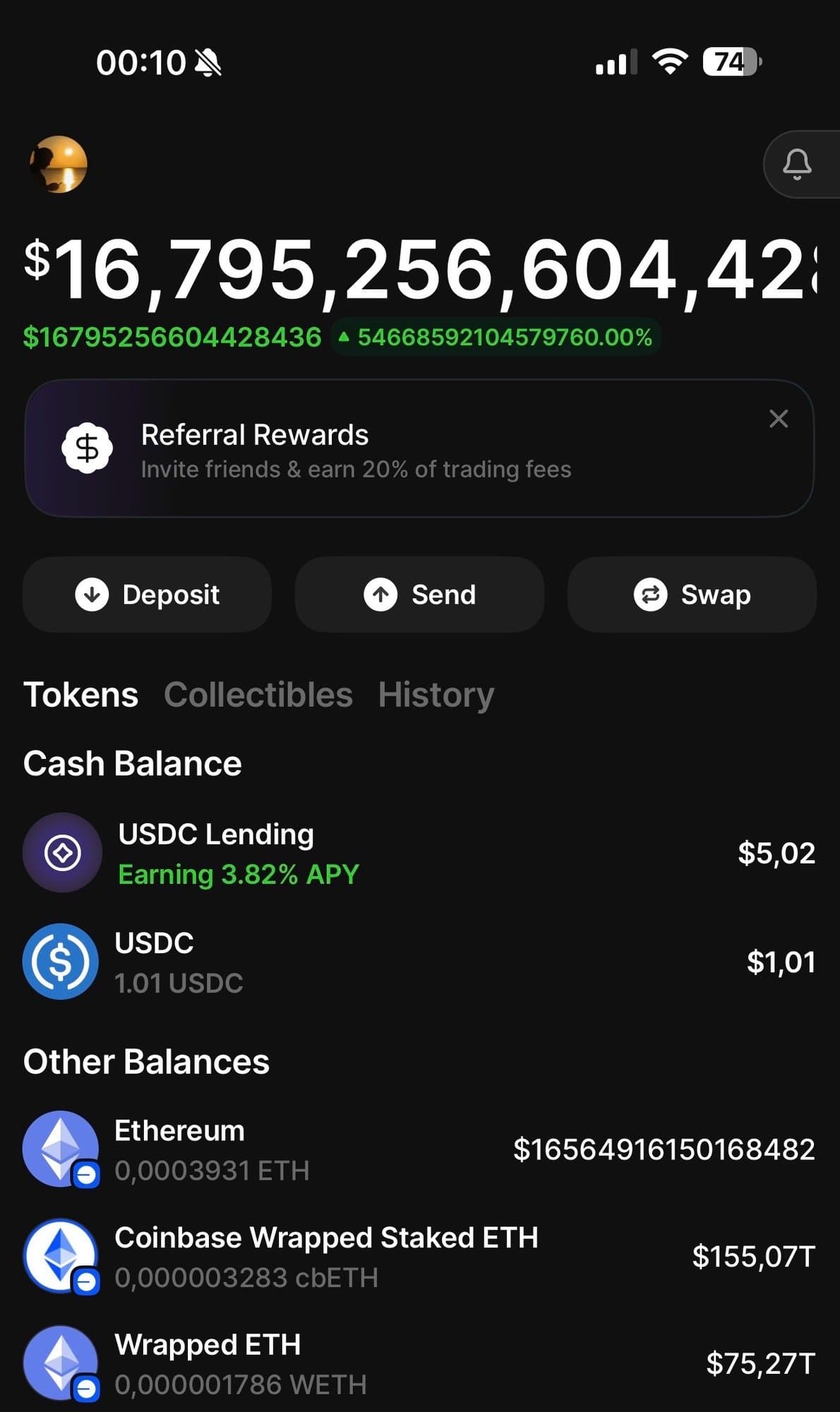Open the Wrapped ETH row

tap(419, 1363)
